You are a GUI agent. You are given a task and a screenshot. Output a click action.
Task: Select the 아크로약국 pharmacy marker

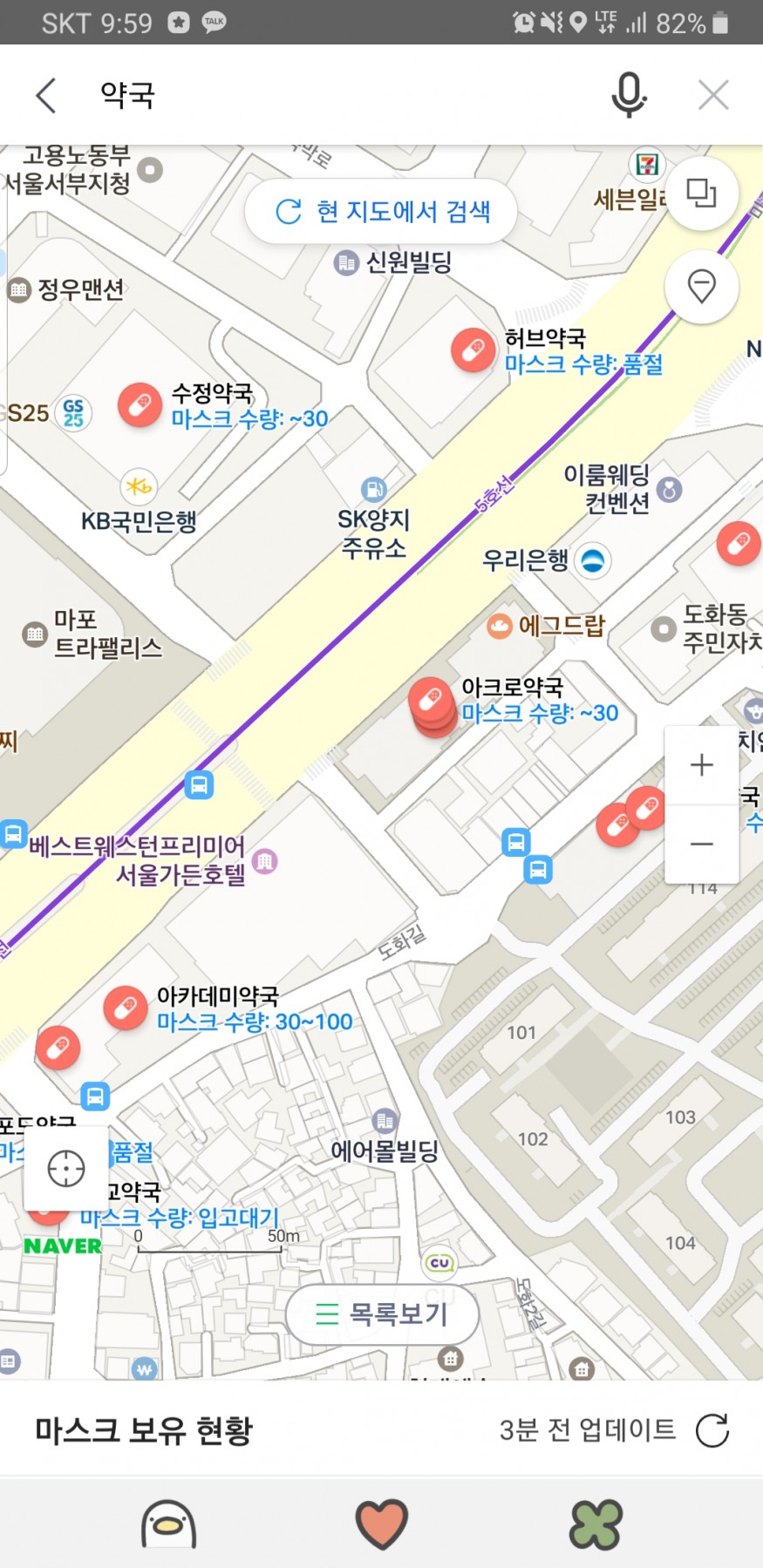[431, 700]
